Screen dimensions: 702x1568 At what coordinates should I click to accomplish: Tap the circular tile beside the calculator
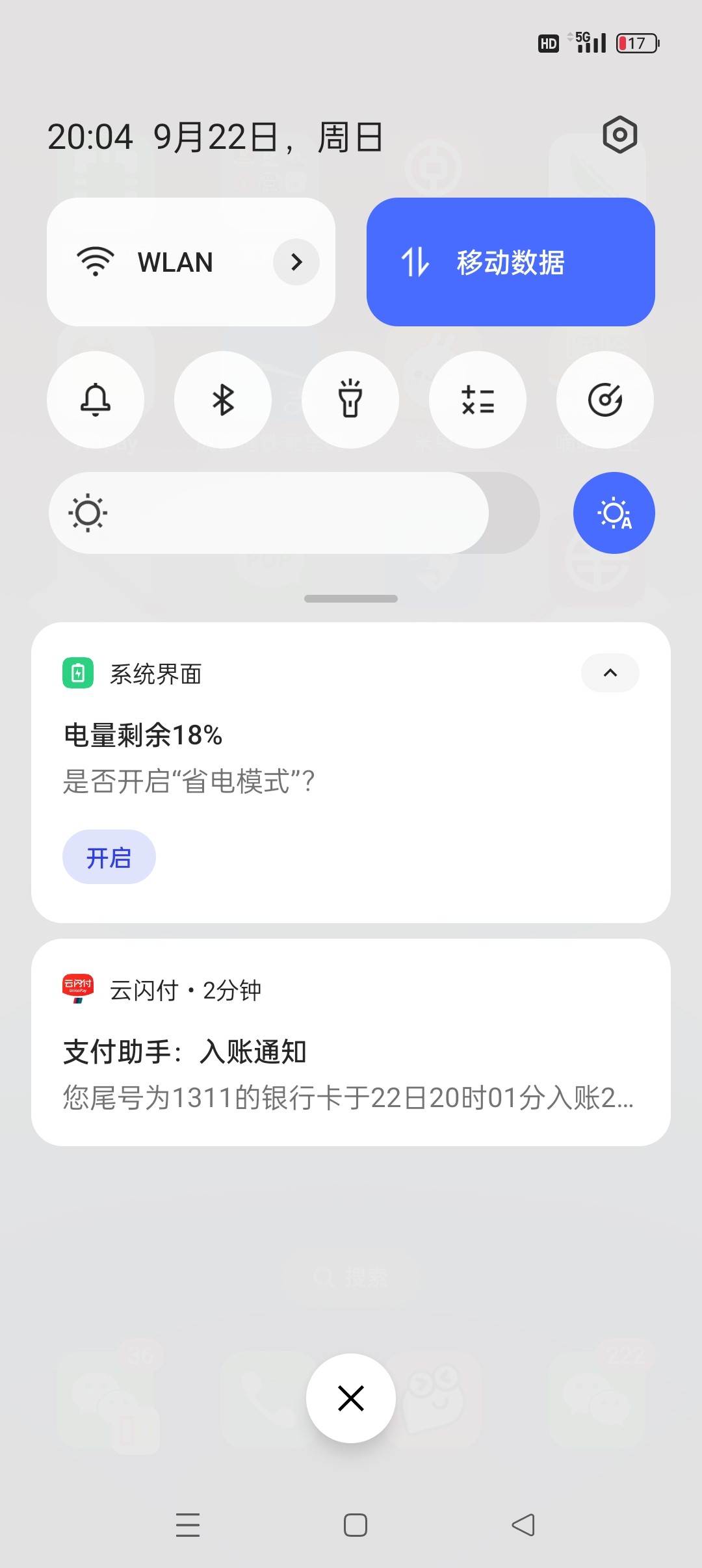(605, 400)
